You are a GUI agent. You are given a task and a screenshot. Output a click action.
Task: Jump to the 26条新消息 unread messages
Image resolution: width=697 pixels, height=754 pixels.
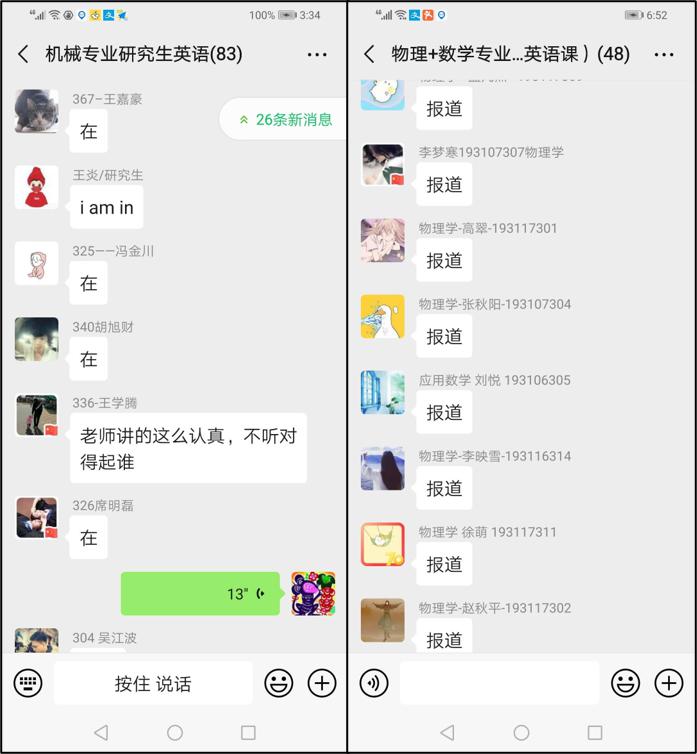tap(285, 119)
